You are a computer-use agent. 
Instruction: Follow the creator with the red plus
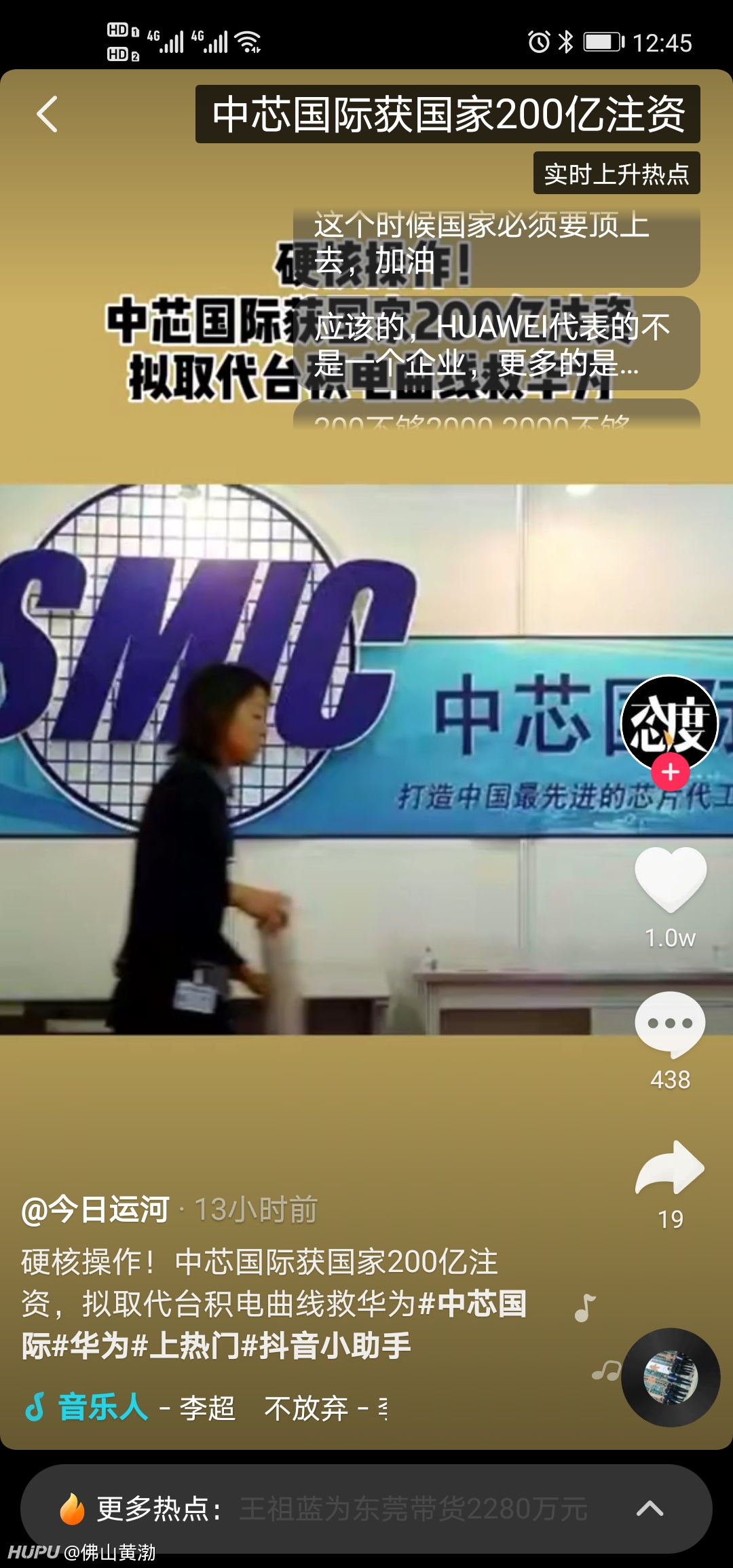click(x=671, y=772)
